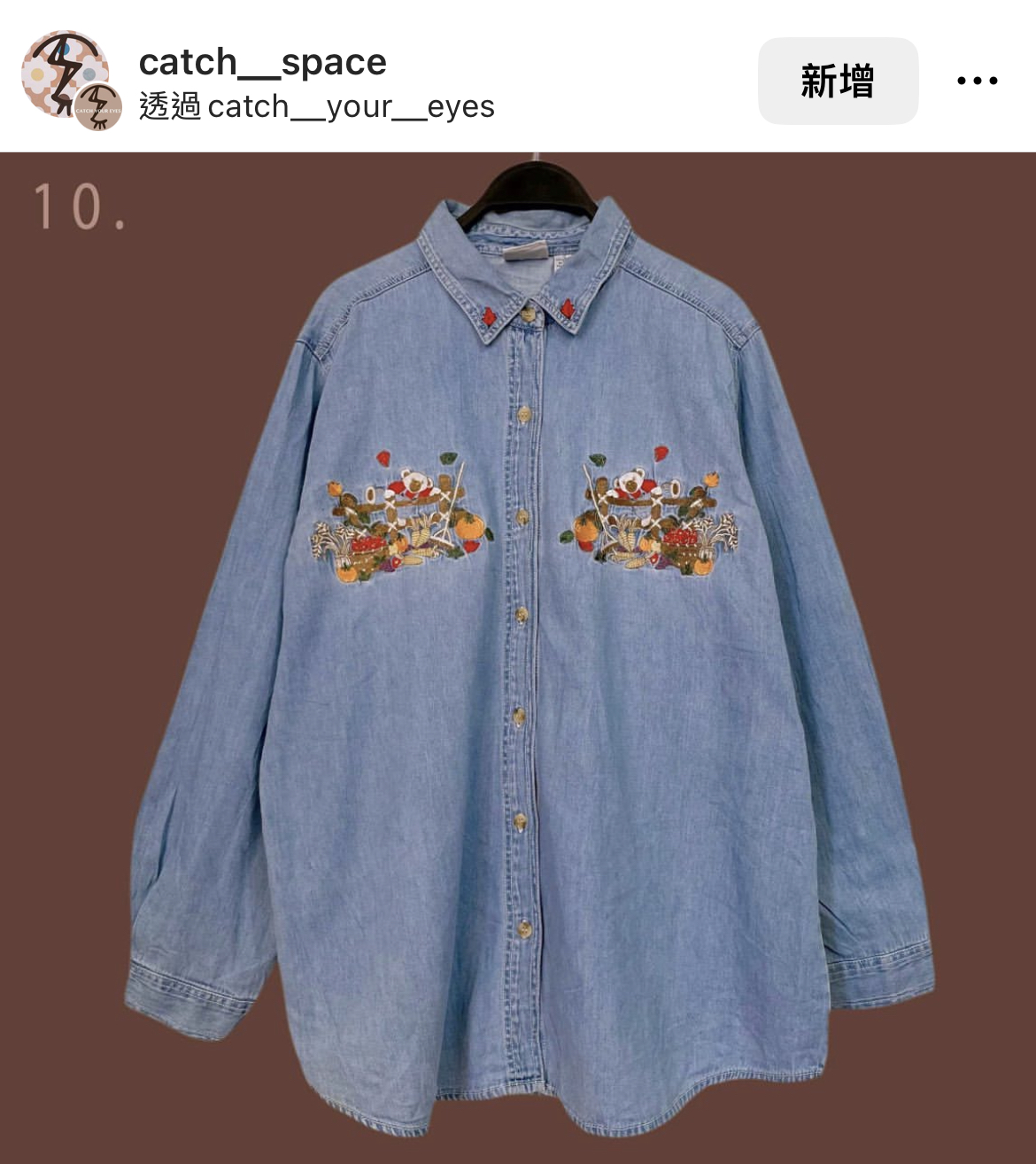The height and width of the screenshot is (1164, 1036).
Task: Open the denim shirt post image
Action: pyautogui.click(x=518, y=657)
